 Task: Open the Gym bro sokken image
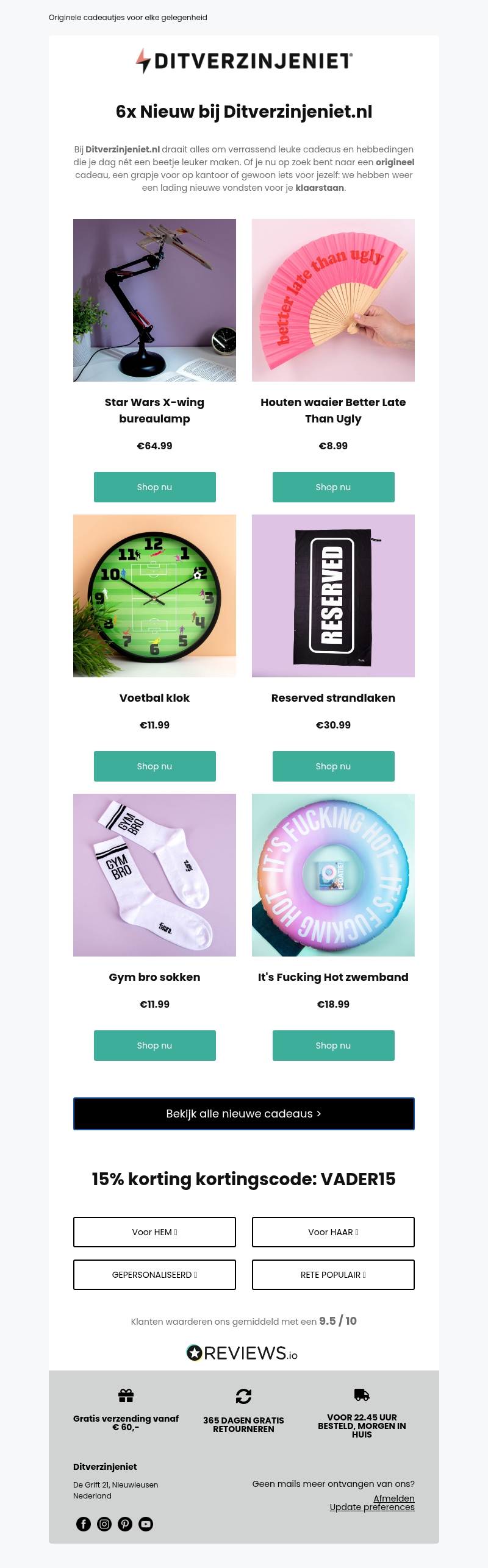pos(154,875)
